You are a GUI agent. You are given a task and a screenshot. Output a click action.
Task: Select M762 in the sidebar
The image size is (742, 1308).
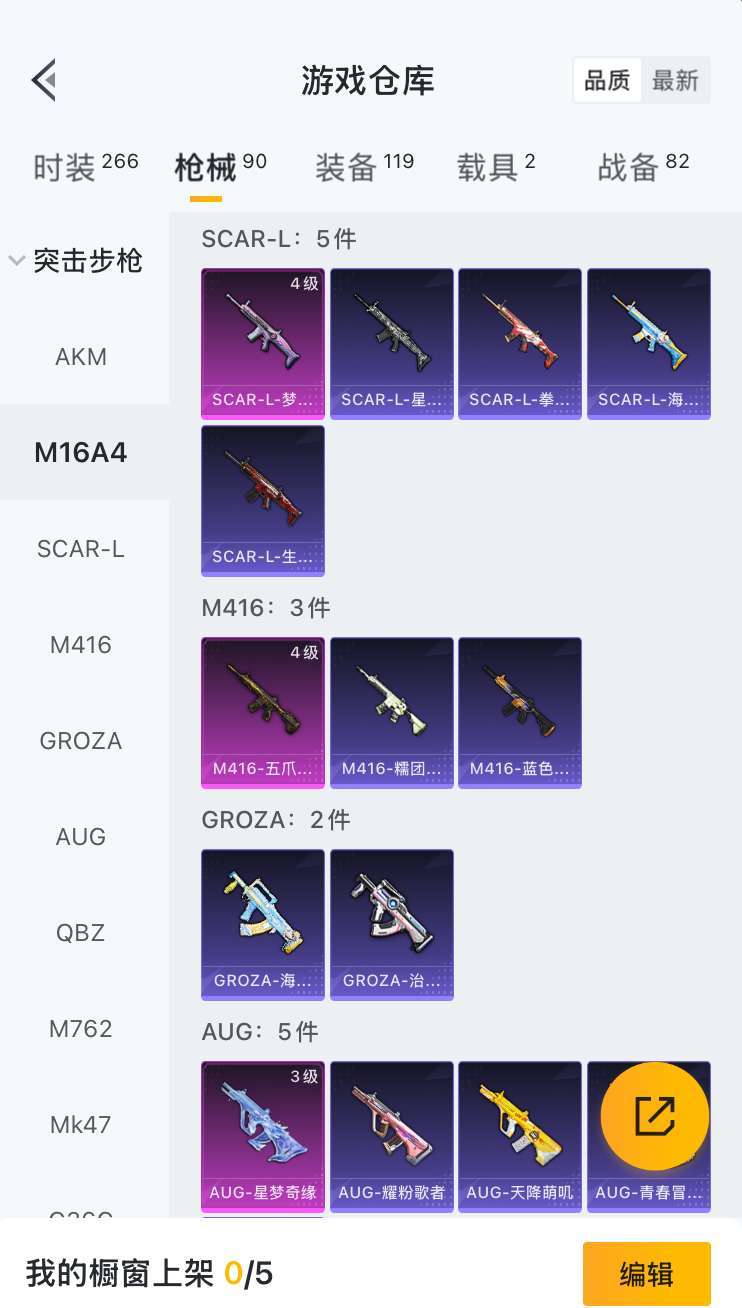click(81, 1029)
